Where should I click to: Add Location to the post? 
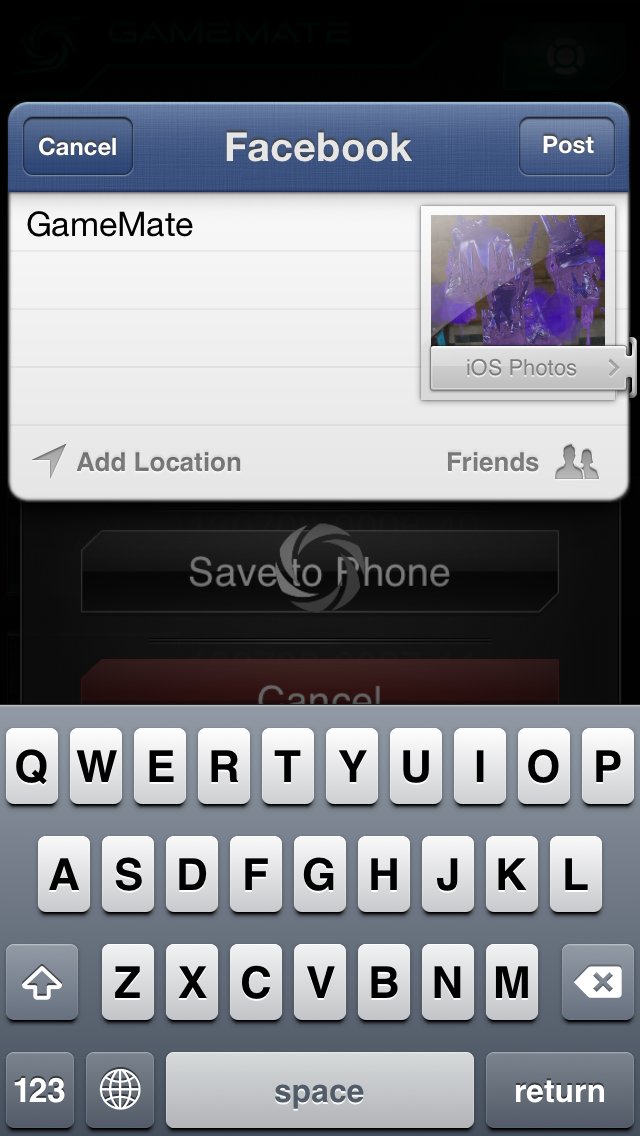pyautogui.click(x=137, y=462)
